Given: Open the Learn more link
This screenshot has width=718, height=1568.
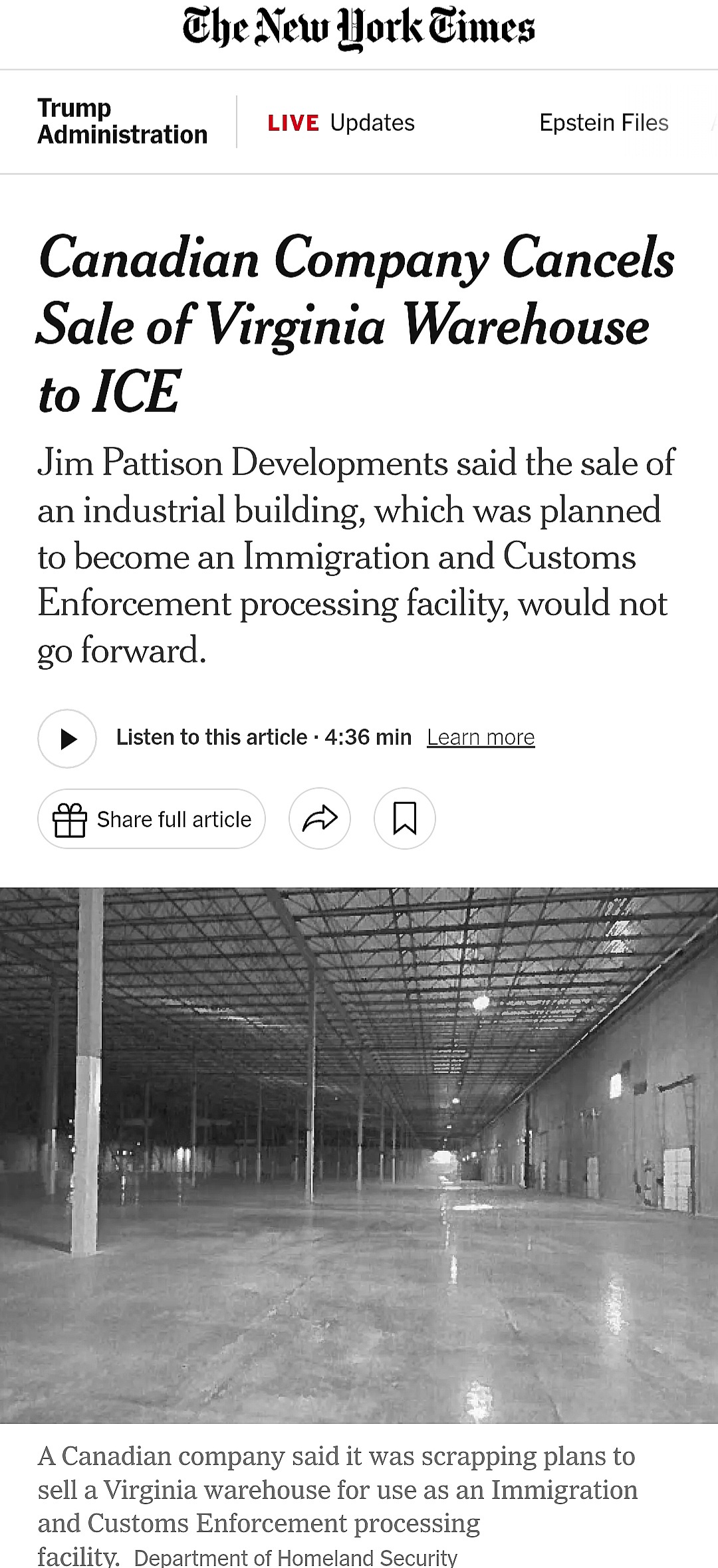Looking at the screenshot, I should click(x=481, y=737).
